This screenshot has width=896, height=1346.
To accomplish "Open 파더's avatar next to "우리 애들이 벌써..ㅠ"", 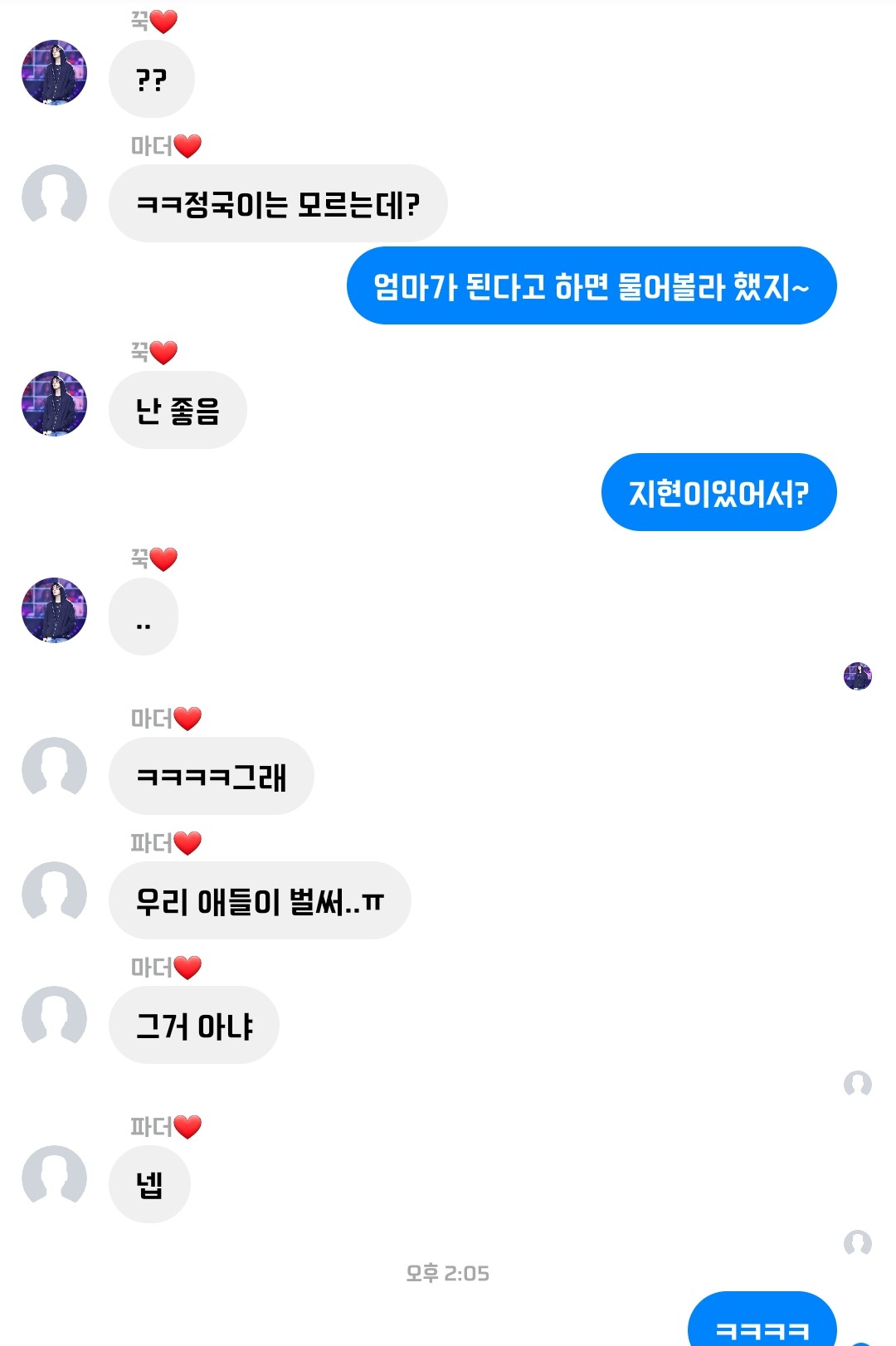I will pos(54,894).
